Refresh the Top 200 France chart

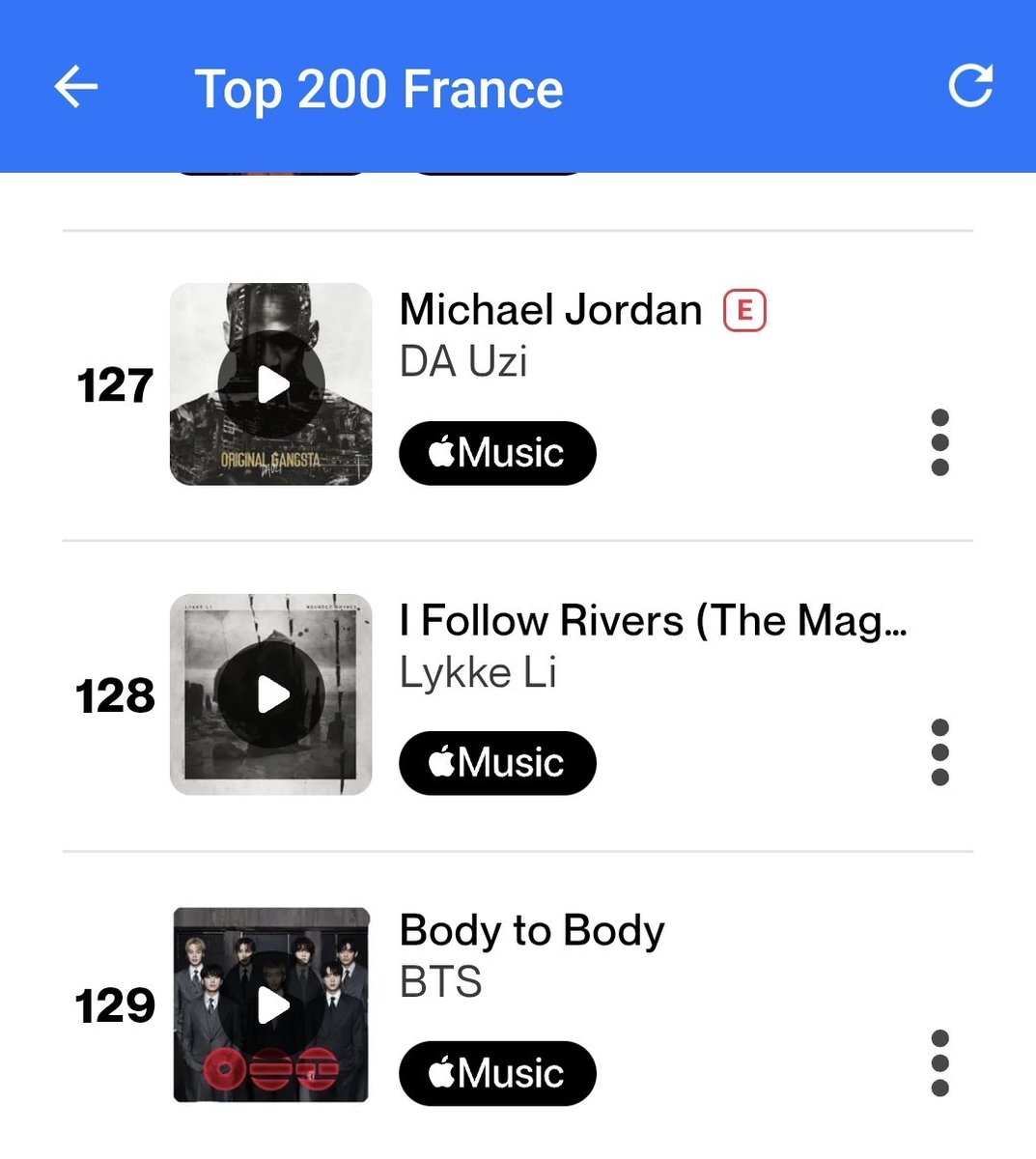pos(969,86)
